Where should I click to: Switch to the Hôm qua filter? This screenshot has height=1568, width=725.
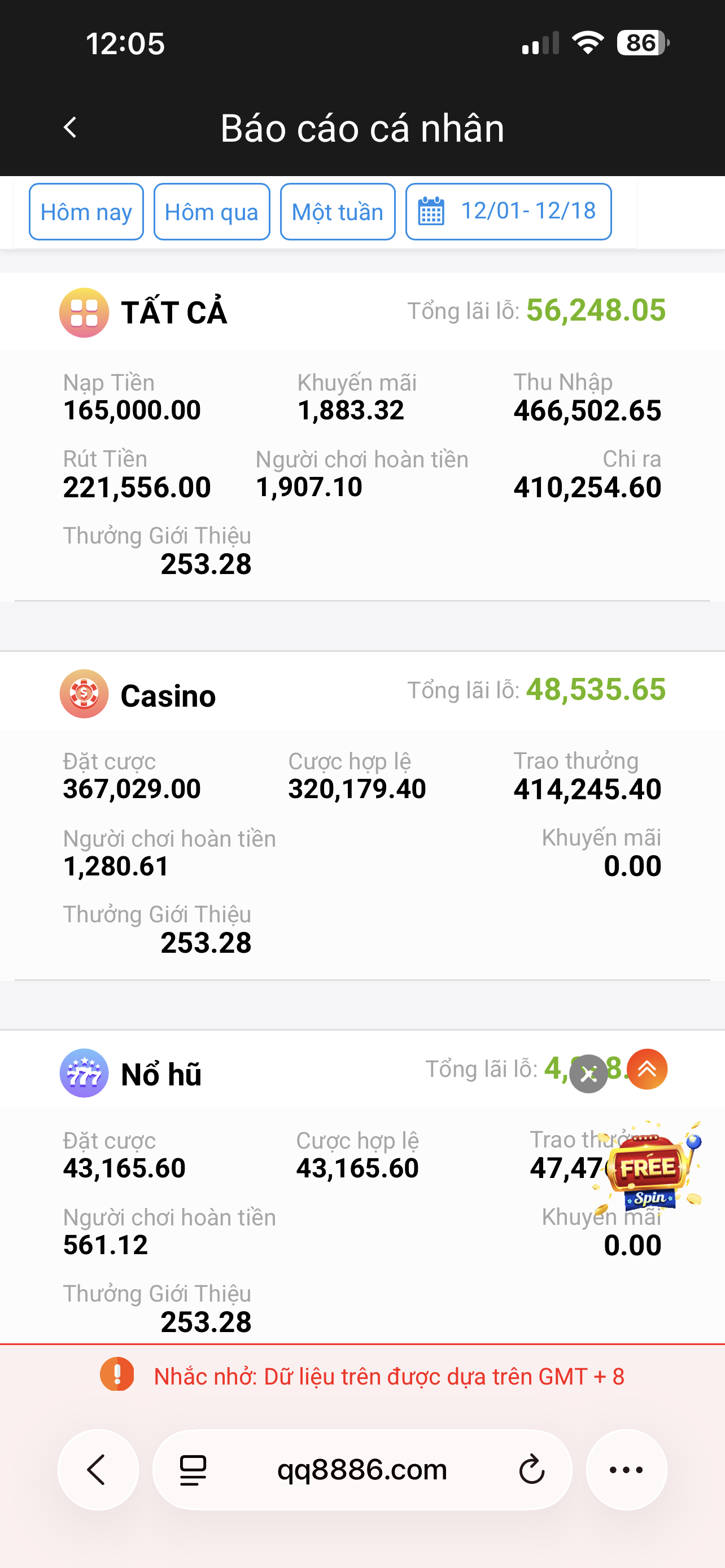[x=211, y=212]
